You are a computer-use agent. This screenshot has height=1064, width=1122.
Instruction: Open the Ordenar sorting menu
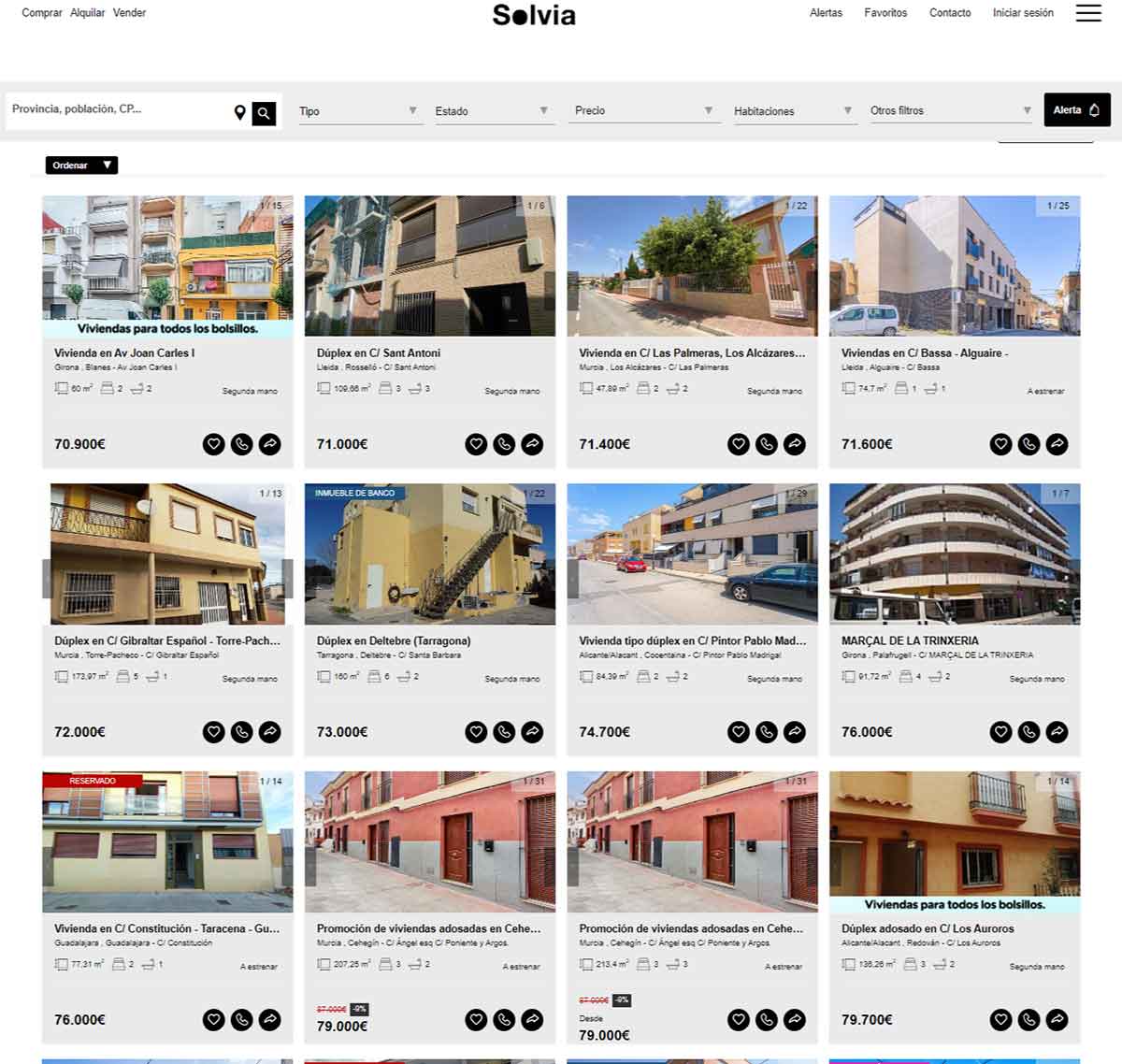pos(82,165)
